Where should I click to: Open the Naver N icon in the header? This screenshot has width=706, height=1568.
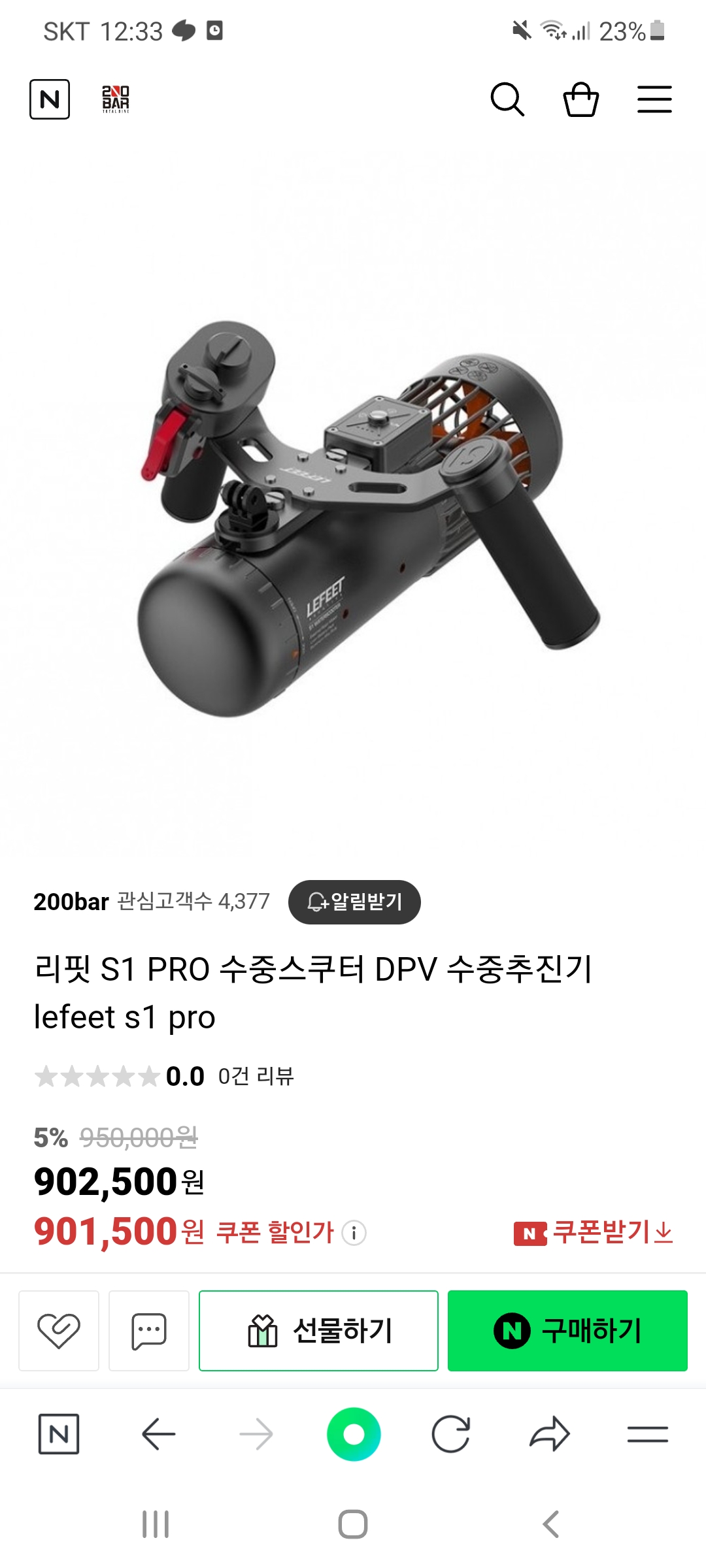[x=50, y=99]
